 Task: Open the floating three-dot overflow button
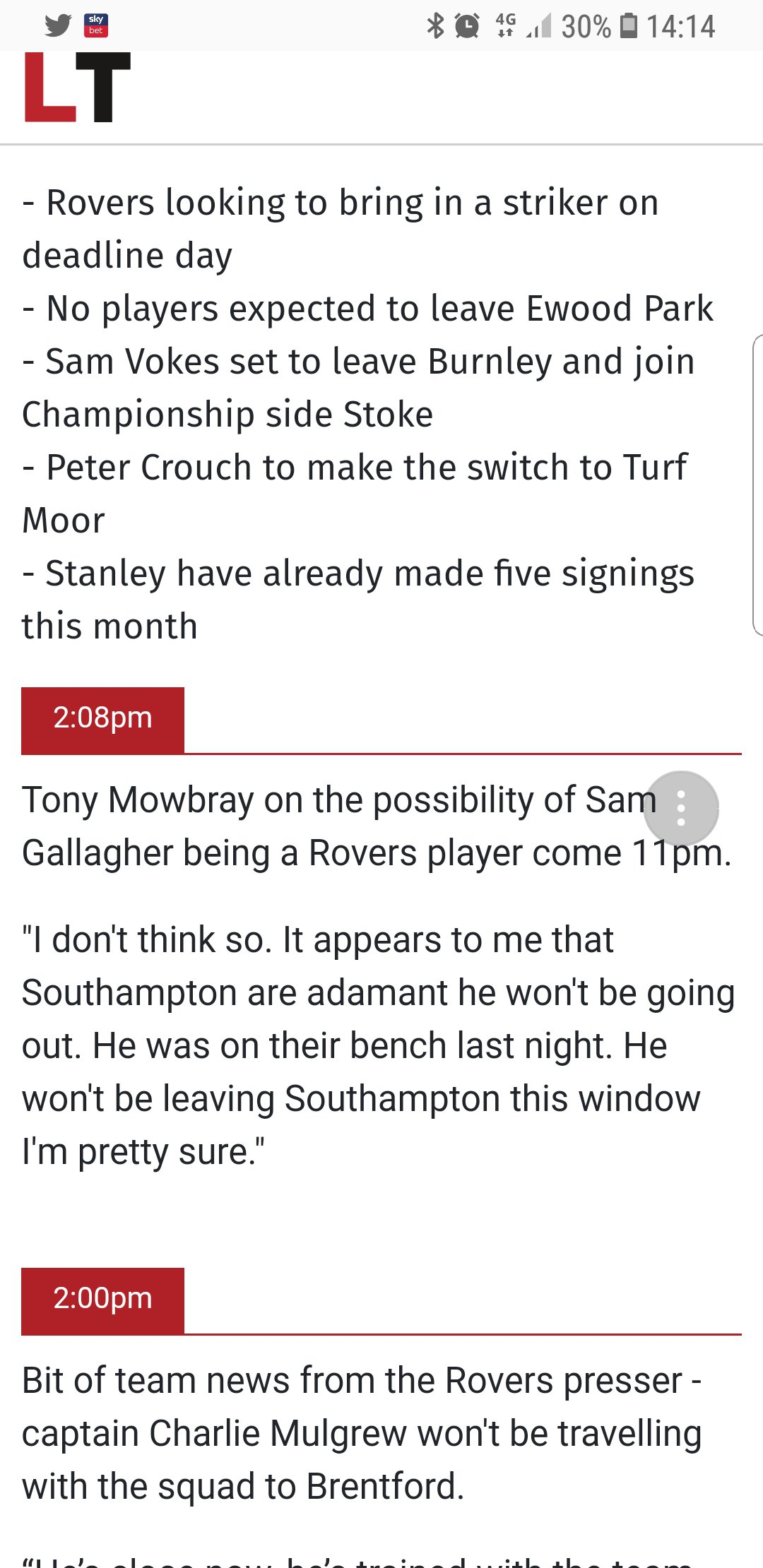[x=681, y=808]
